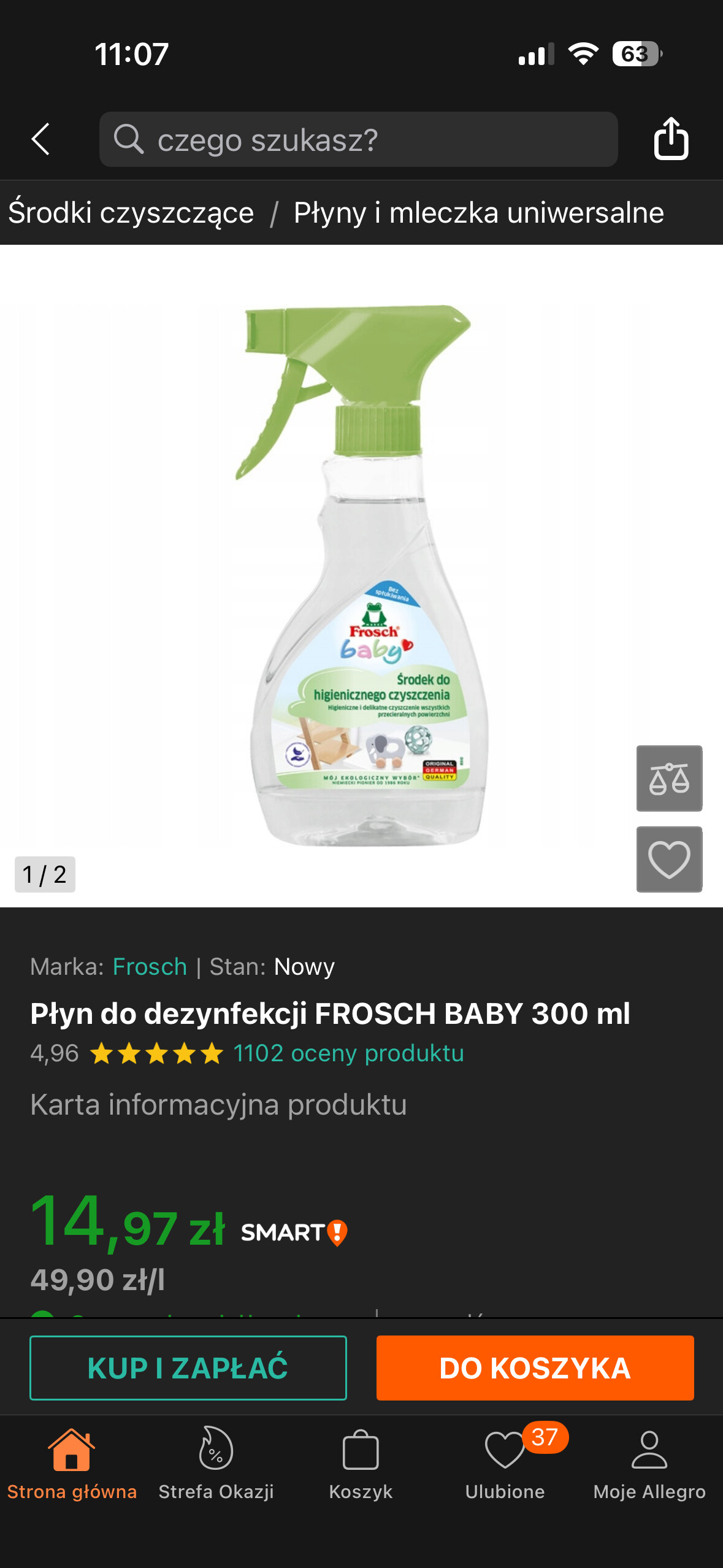Viewport: 723px width, 1568px height.
Task: Open the Frosch brand link
Action: point(150,967)
